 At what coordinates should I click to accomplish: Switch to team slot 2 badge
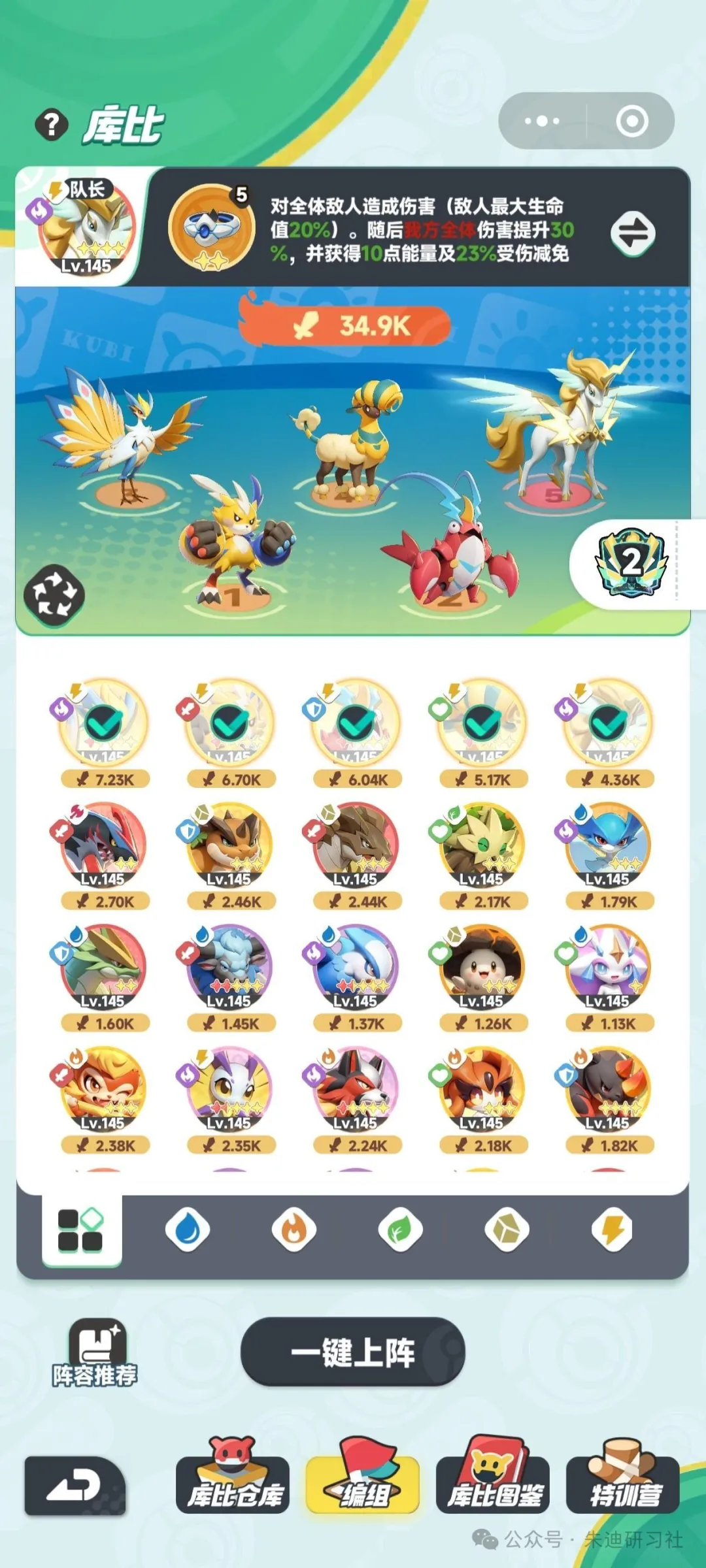point(631,564)
